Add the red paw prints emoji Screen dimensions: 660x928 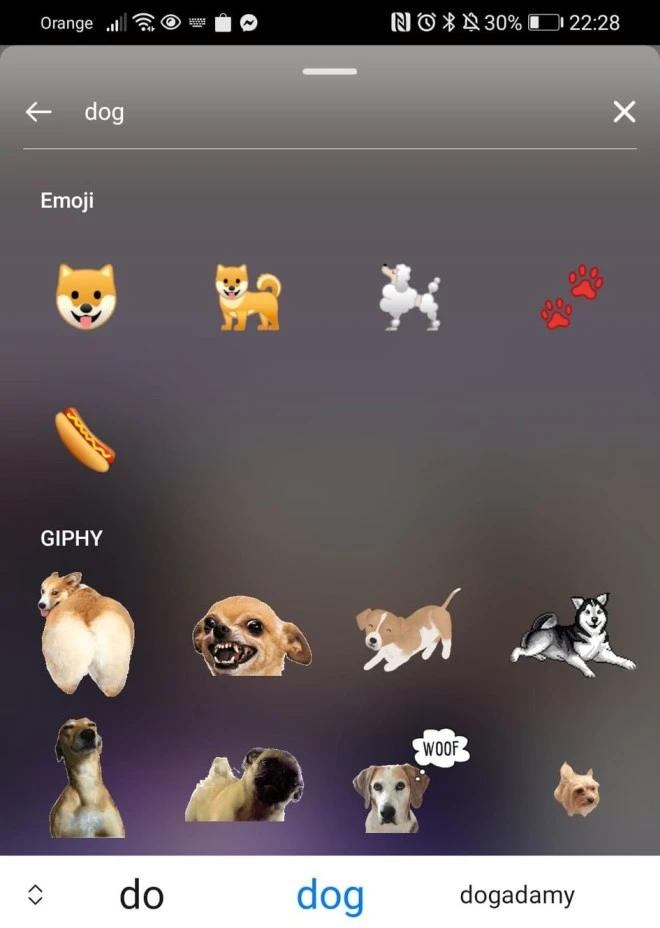click(573, 297)
